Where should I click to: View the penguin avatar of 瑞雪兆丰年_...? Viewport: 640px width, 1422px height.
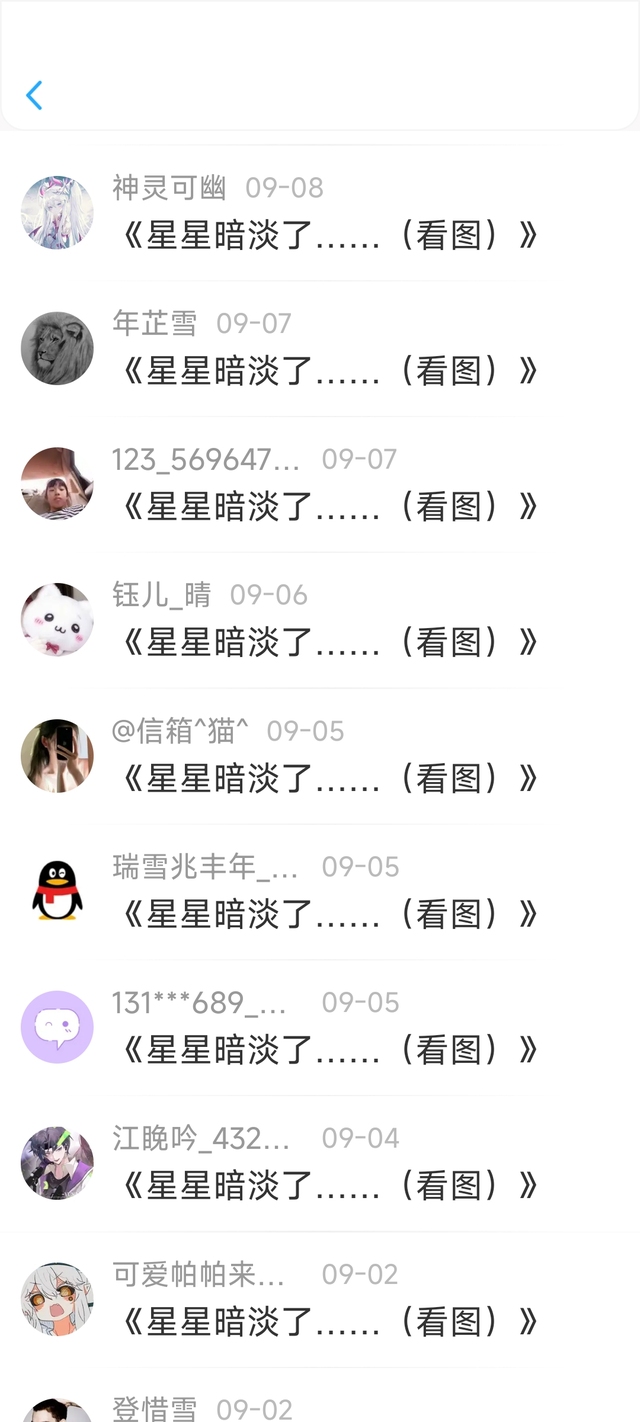coord(57,892)
